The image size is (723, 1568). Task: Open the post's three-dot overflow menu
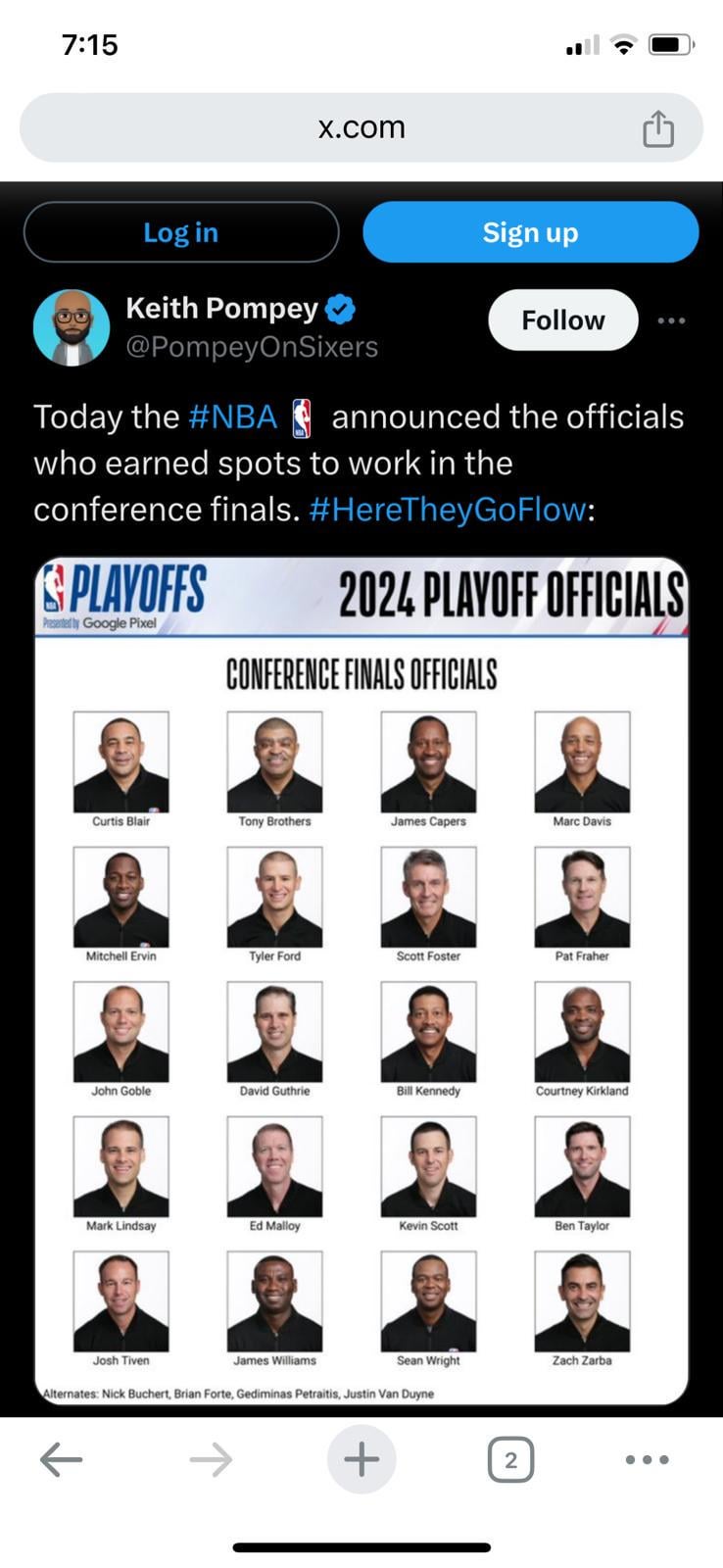[x=671, y=320]
